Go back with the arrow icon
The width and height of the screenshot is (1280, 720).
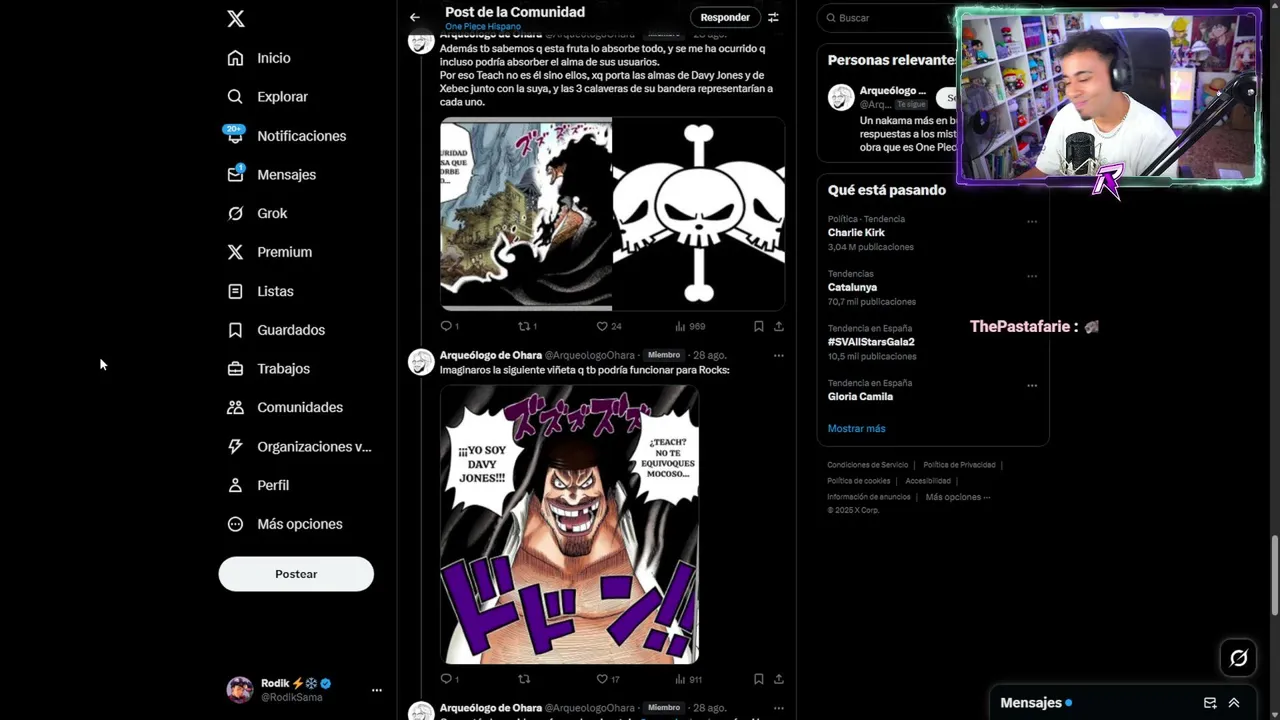(x=415, y=17)
